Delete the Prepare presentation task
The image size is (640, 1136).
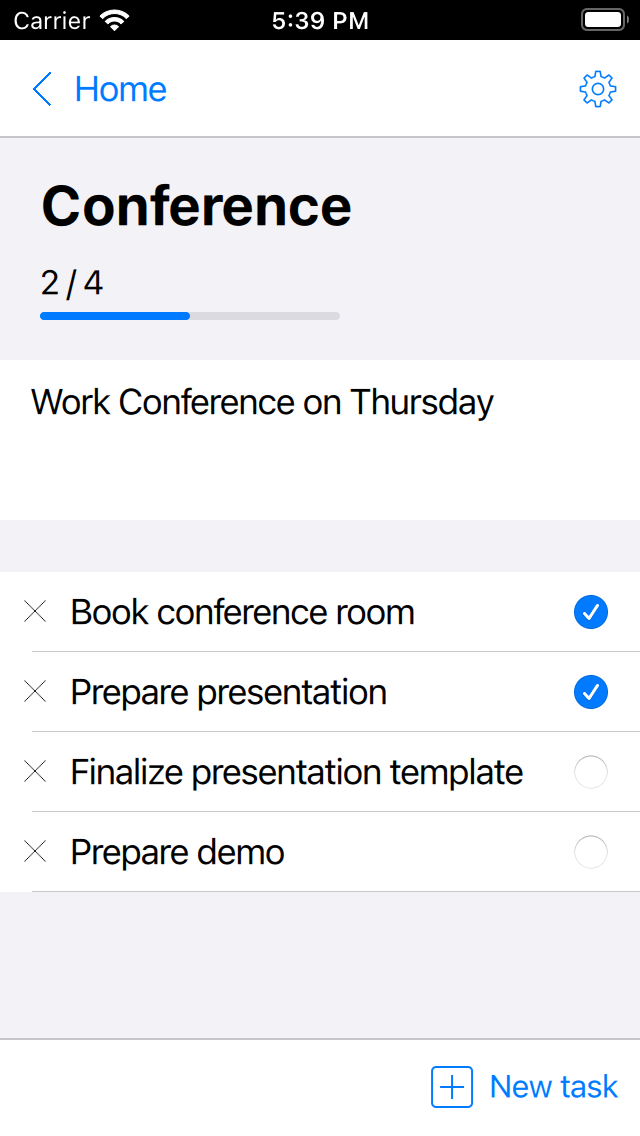coord(35,692)
